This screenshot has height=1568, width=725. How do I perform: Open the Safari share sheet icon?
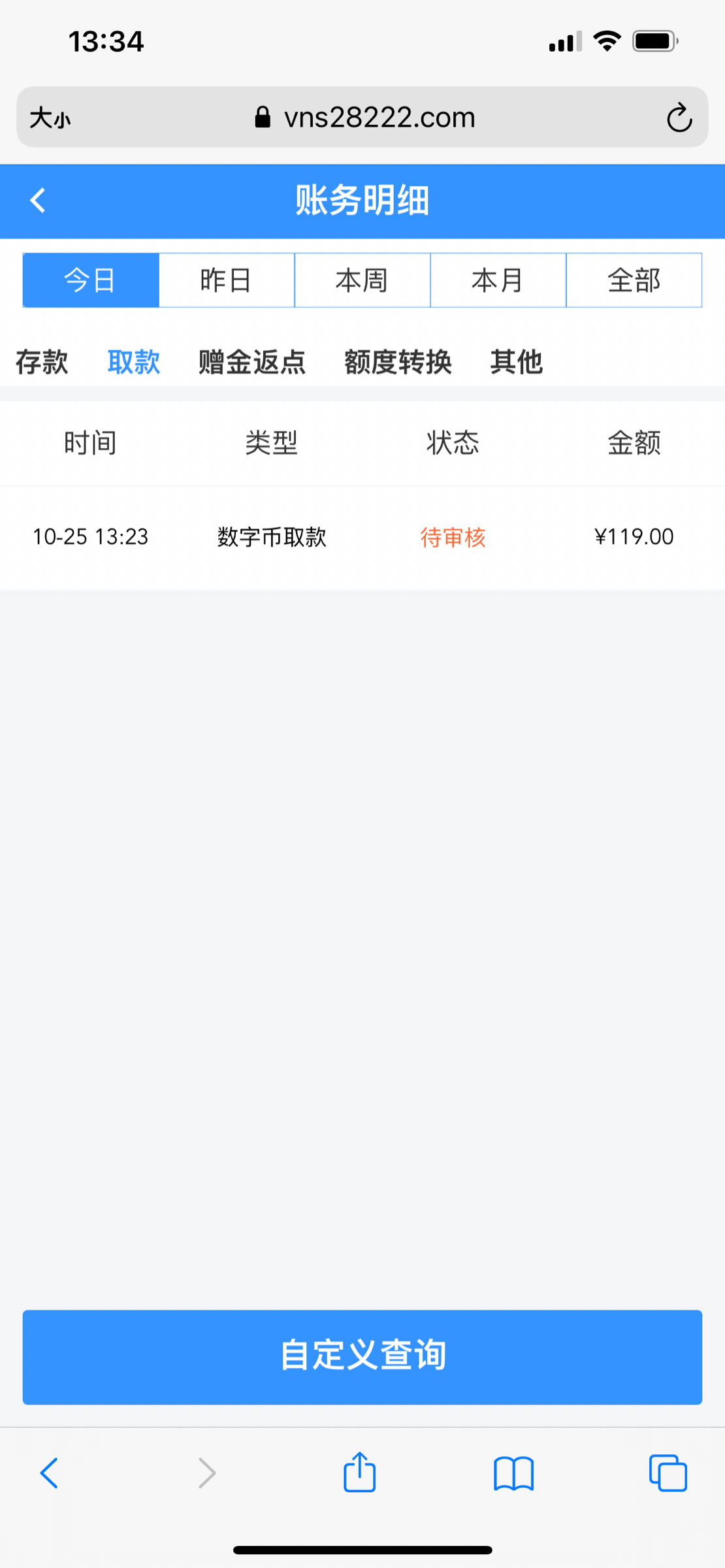tap(358, 1474)
